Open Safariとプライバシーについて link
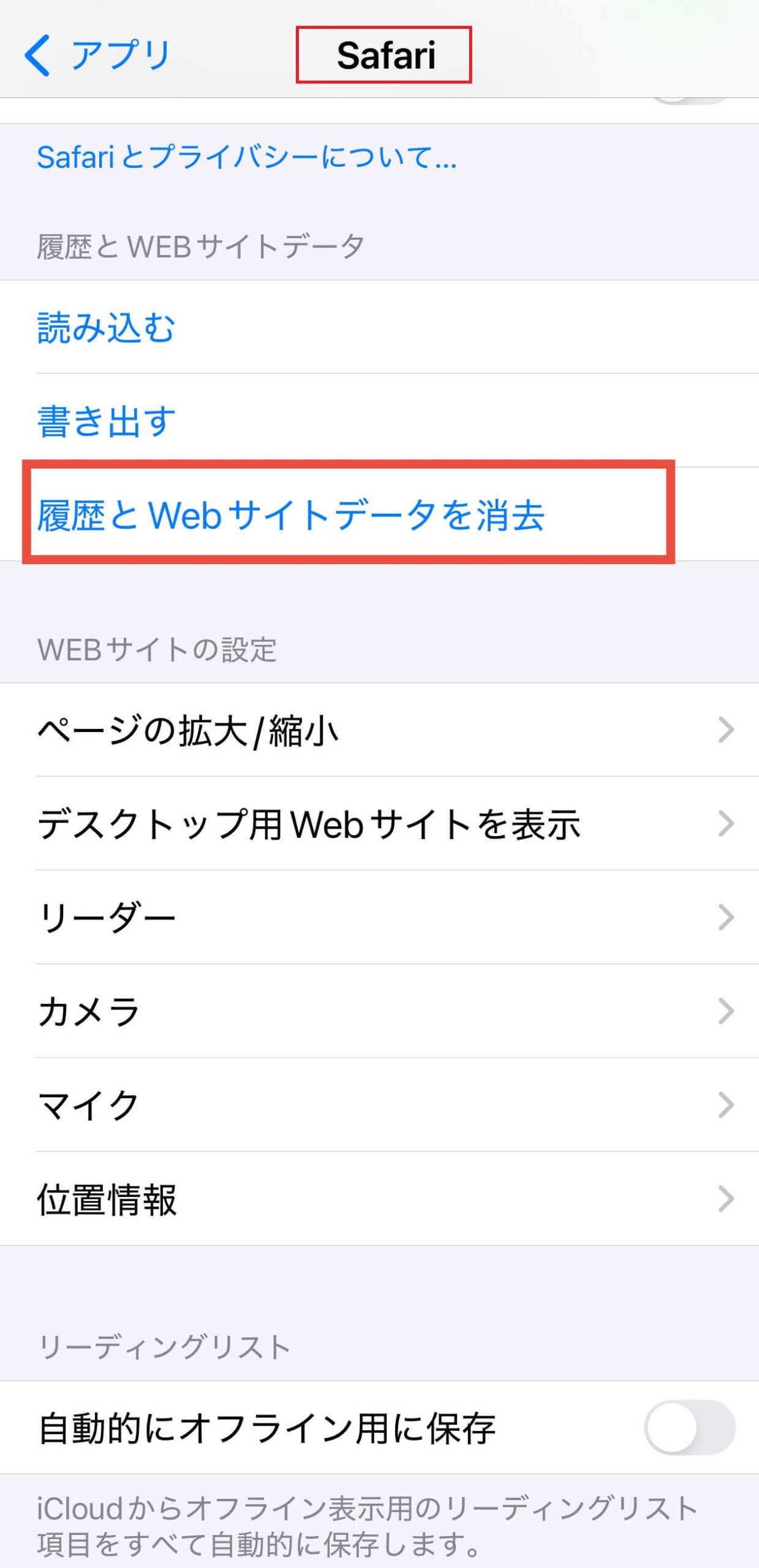The width and height of the screenshot is (759, 1568). click(x=246, y=157)
